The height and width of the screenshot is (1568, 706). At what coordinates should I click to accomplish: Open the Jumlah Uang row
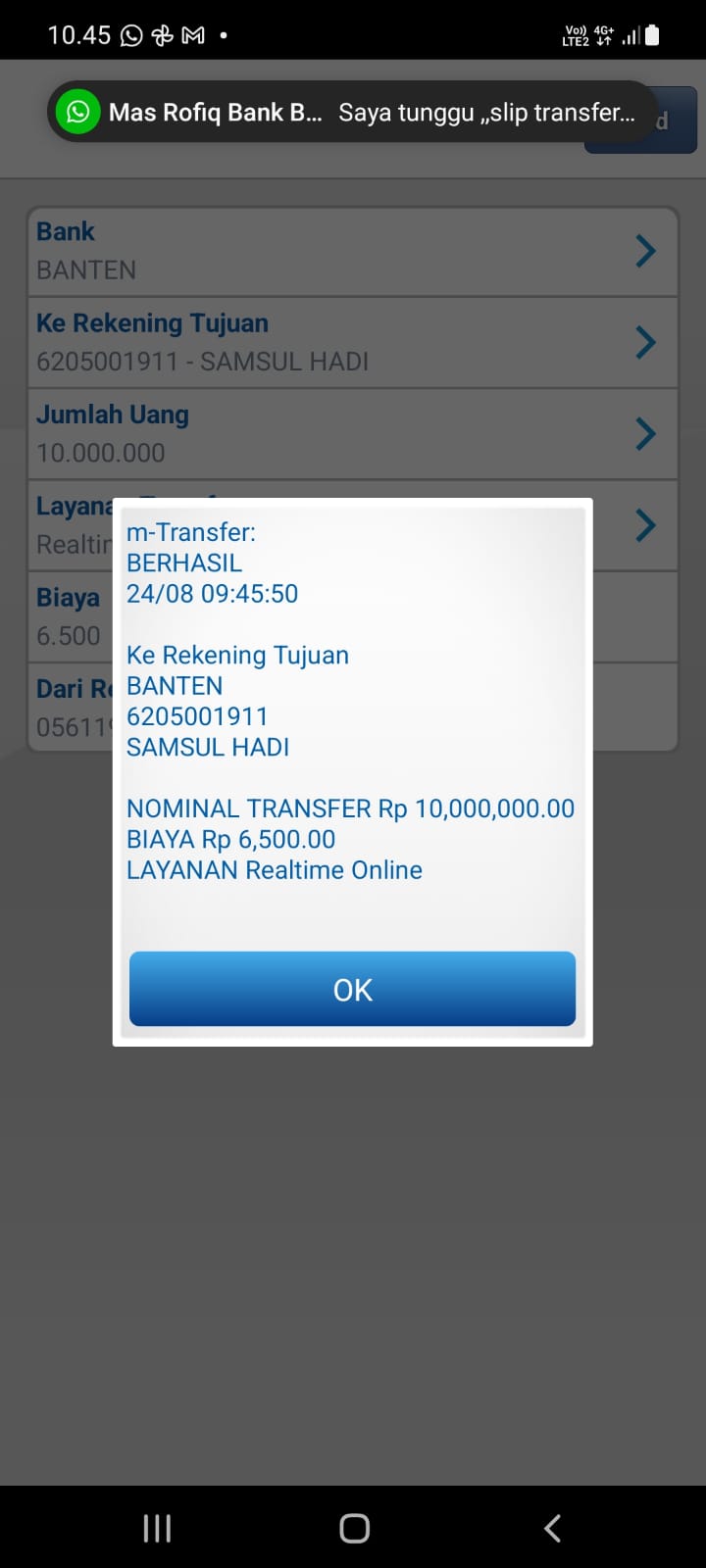352,433
